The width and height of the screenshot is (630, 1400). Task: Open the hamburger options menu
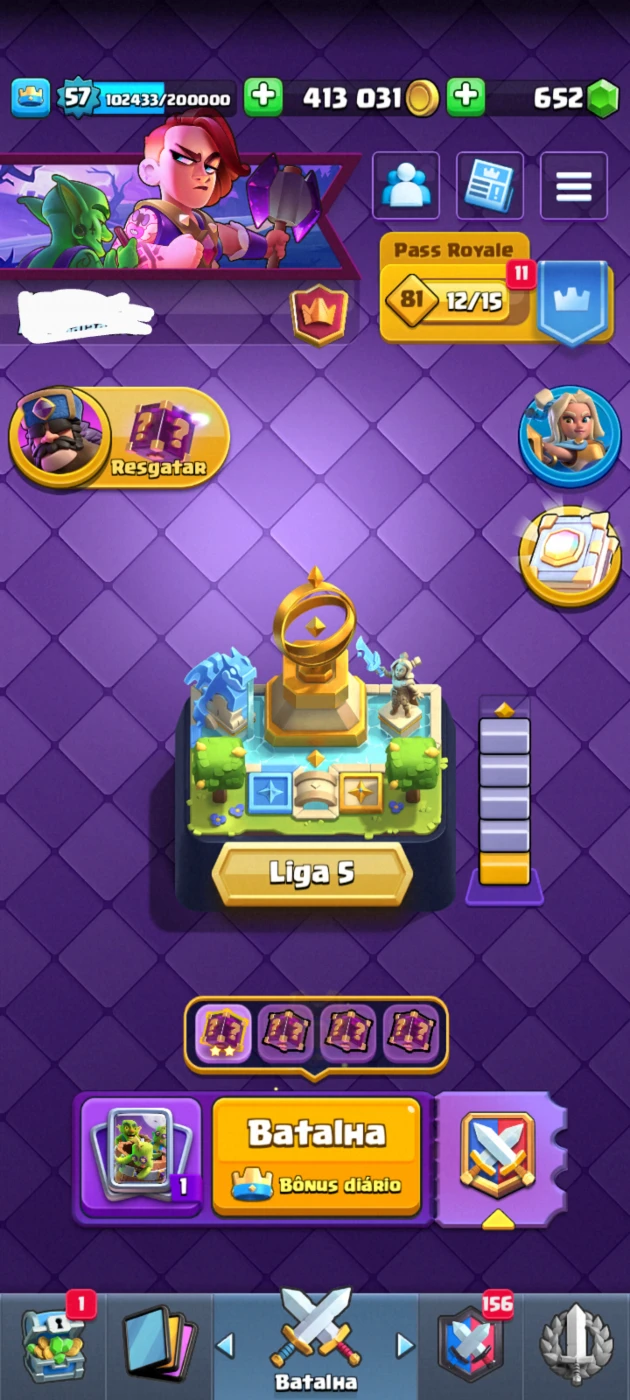[574, 185]
